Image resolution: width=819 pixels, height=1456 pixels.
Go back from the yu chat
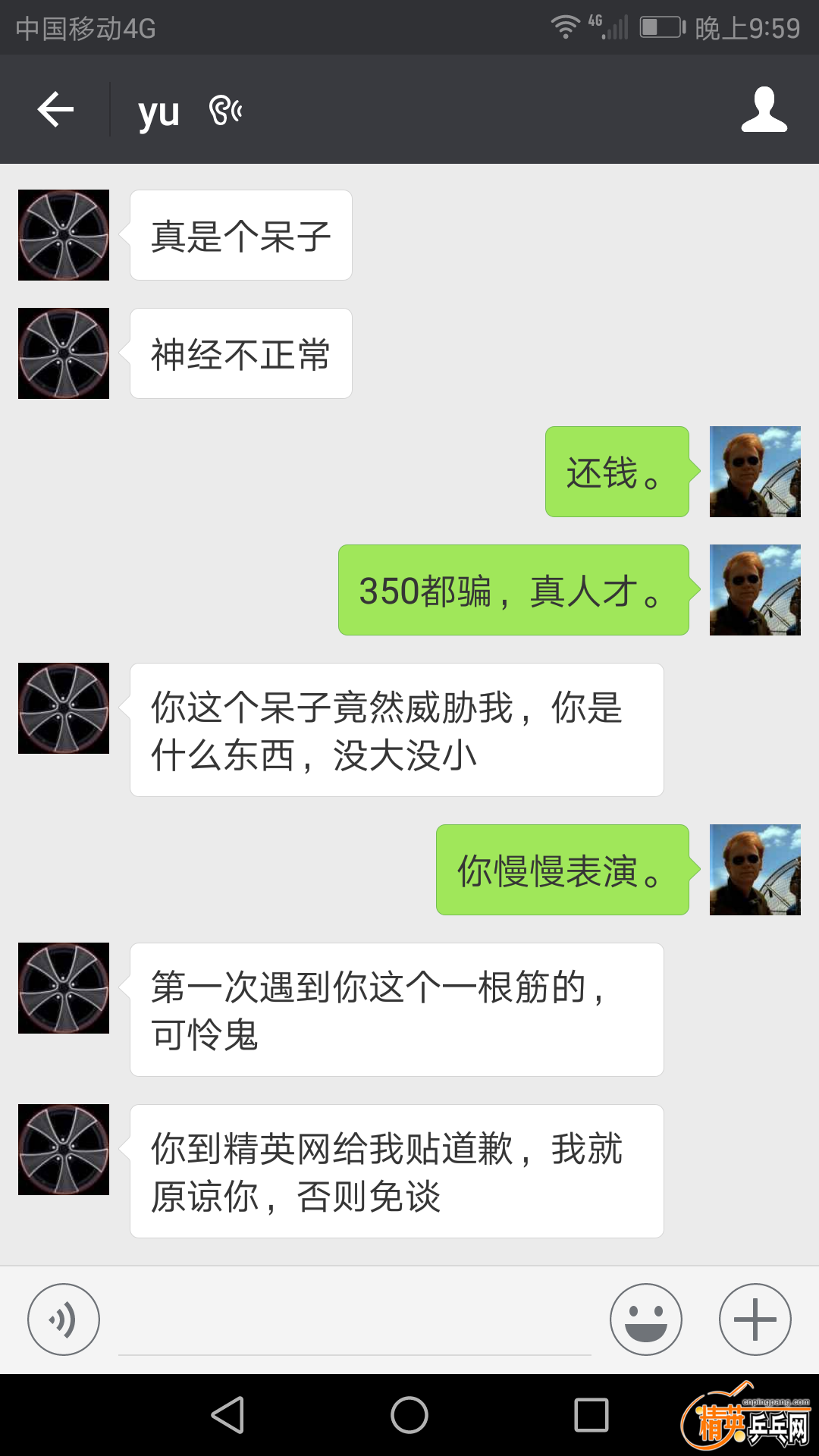[55, 110]
